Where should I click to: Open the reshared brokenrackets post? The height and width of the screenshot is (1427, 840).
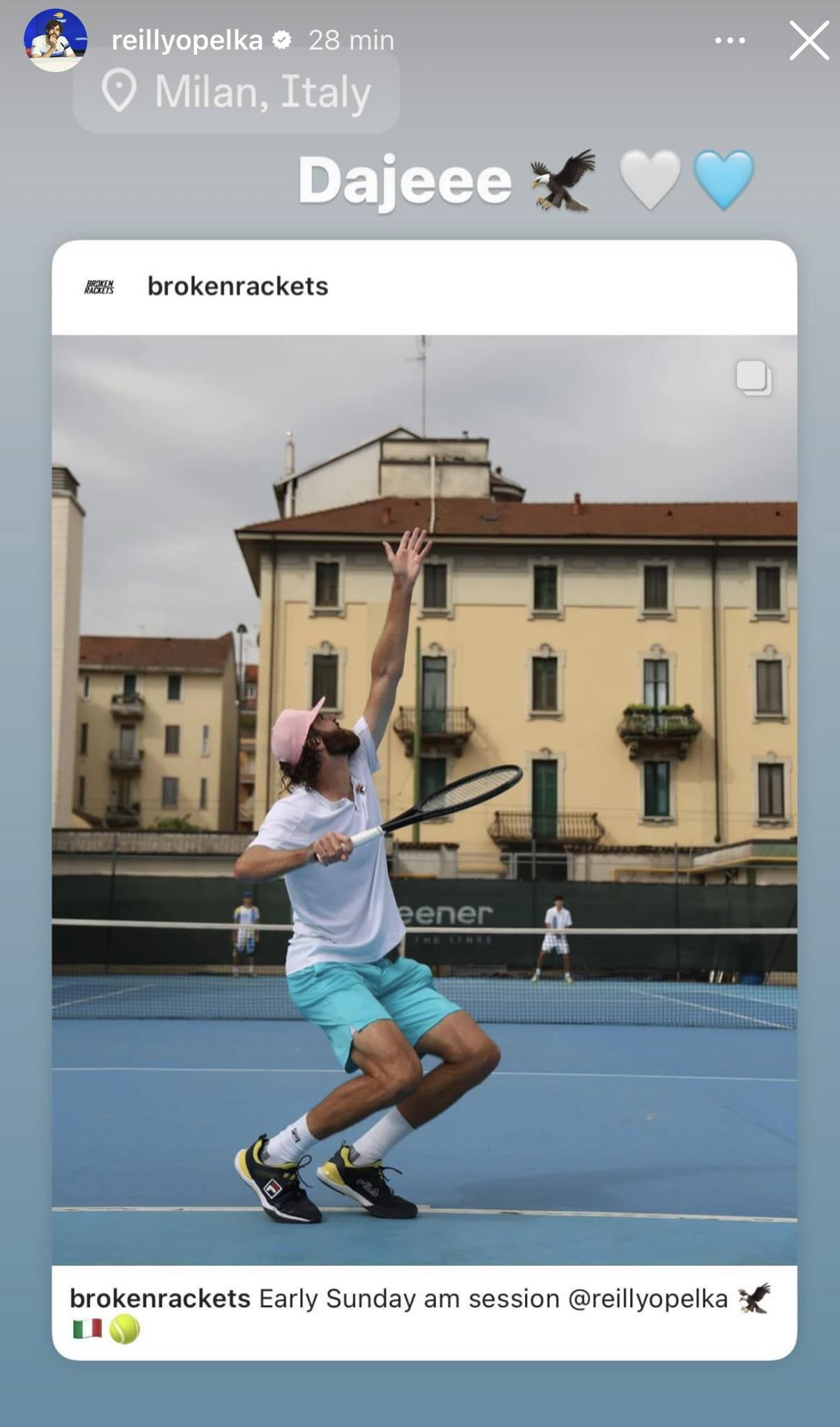click(x=424, y=800)
